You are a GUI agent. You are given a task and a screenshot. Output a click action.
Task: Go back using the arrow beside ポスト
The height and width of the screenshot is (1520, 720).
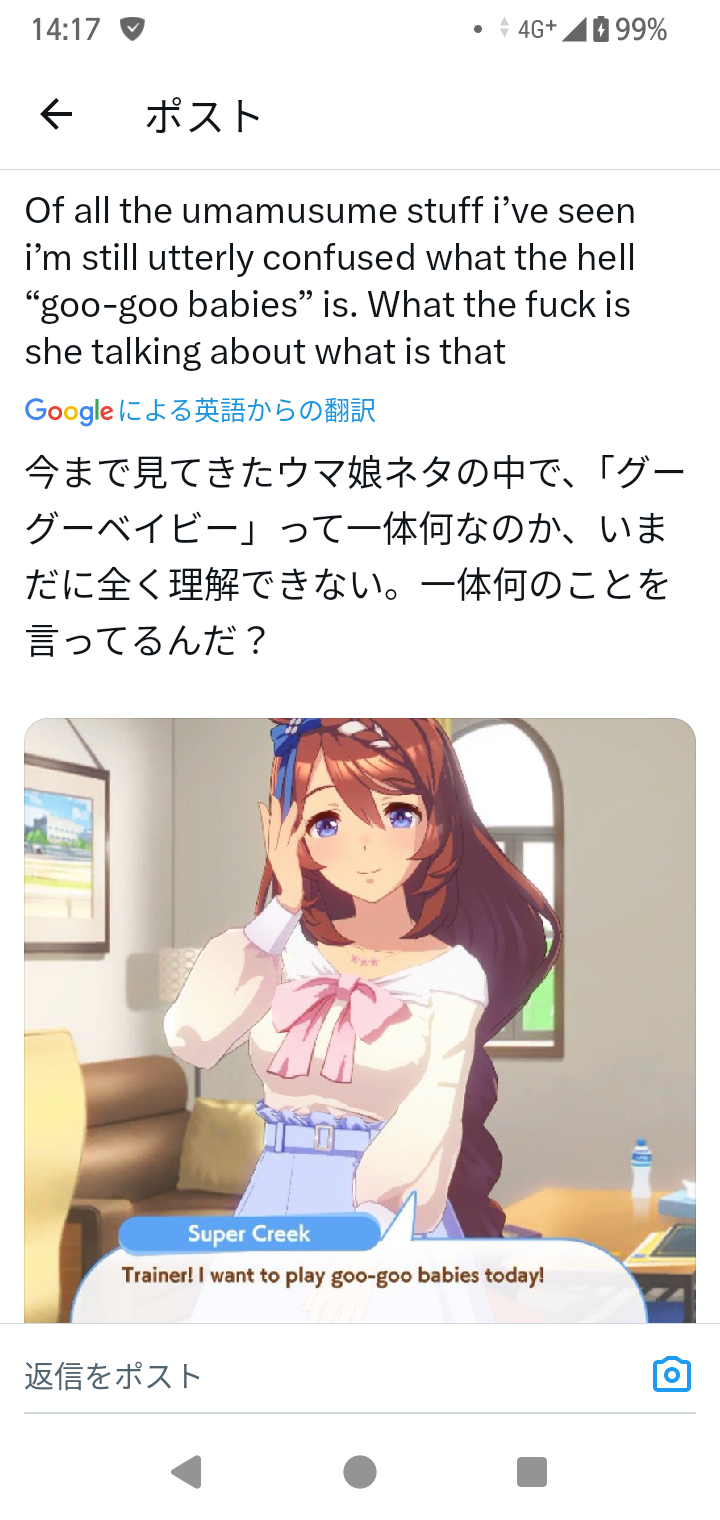[x=57, y=116]
